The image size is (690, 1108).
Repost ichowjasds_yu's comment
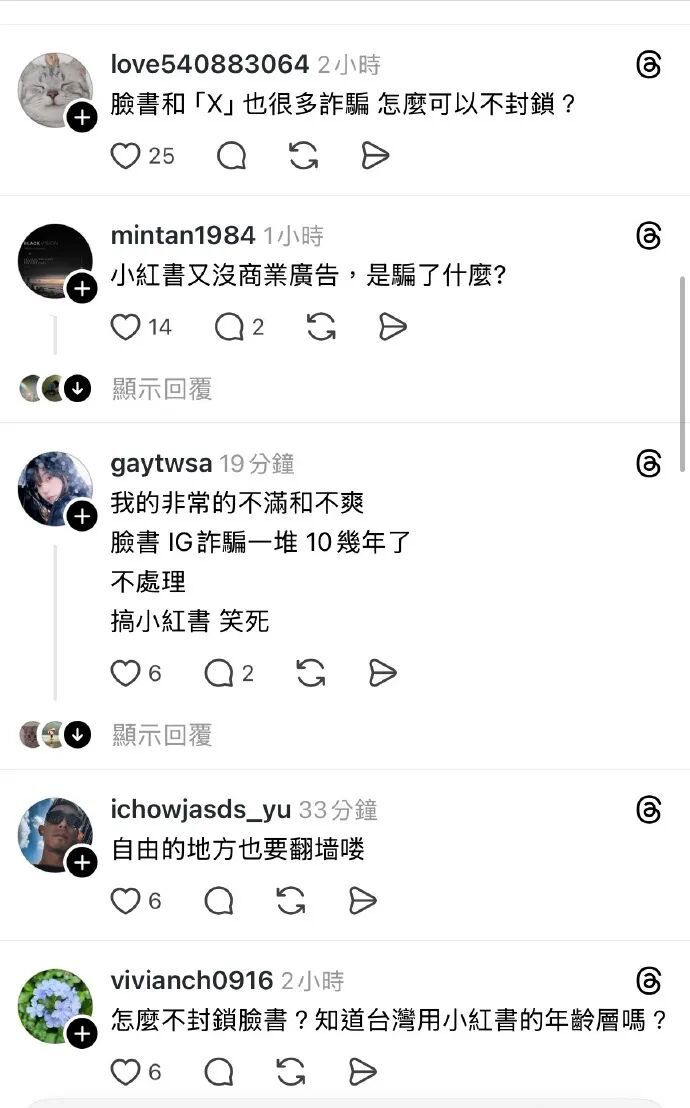click(290, 901)
